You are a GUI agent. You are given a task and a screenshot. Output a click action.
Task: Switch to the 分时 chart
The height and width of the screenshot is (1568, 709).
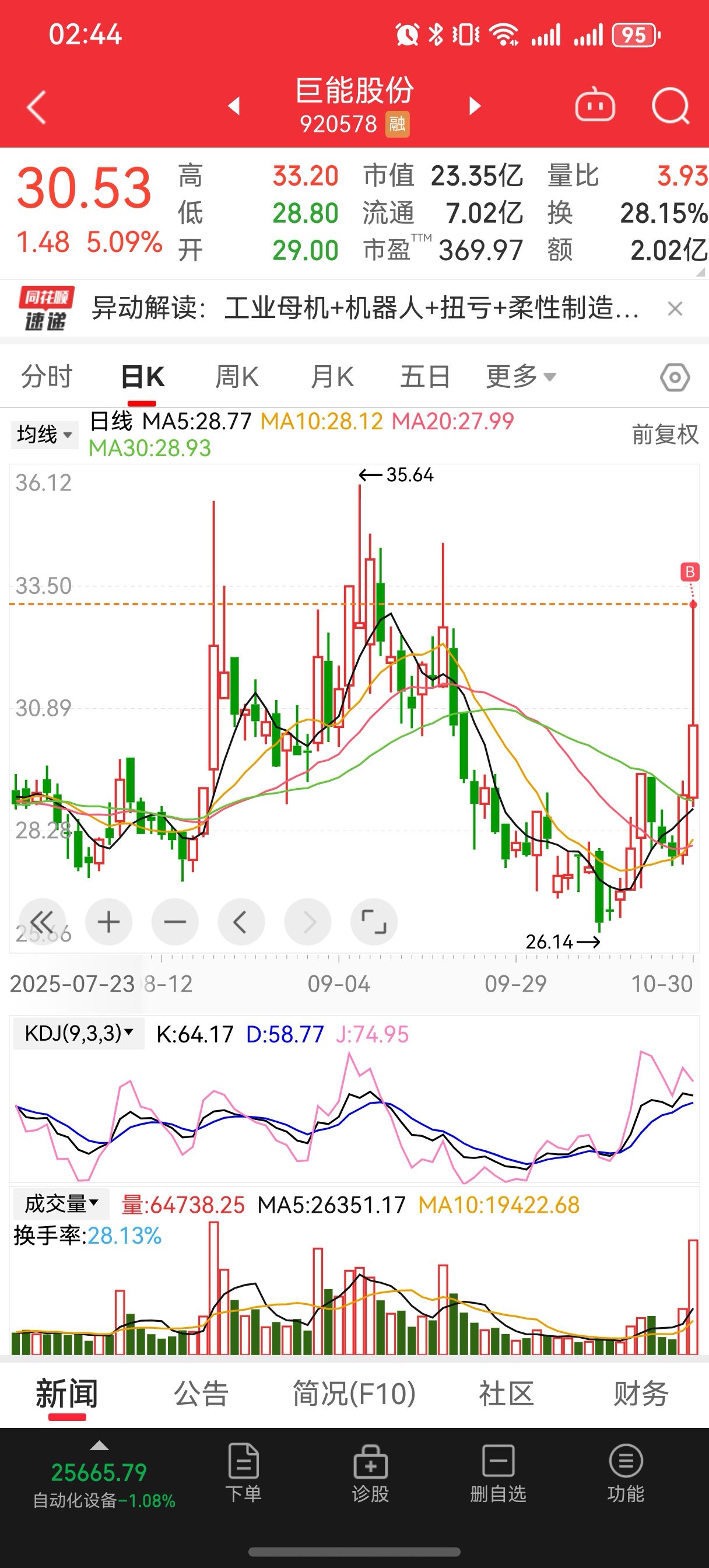click(47, 377)
